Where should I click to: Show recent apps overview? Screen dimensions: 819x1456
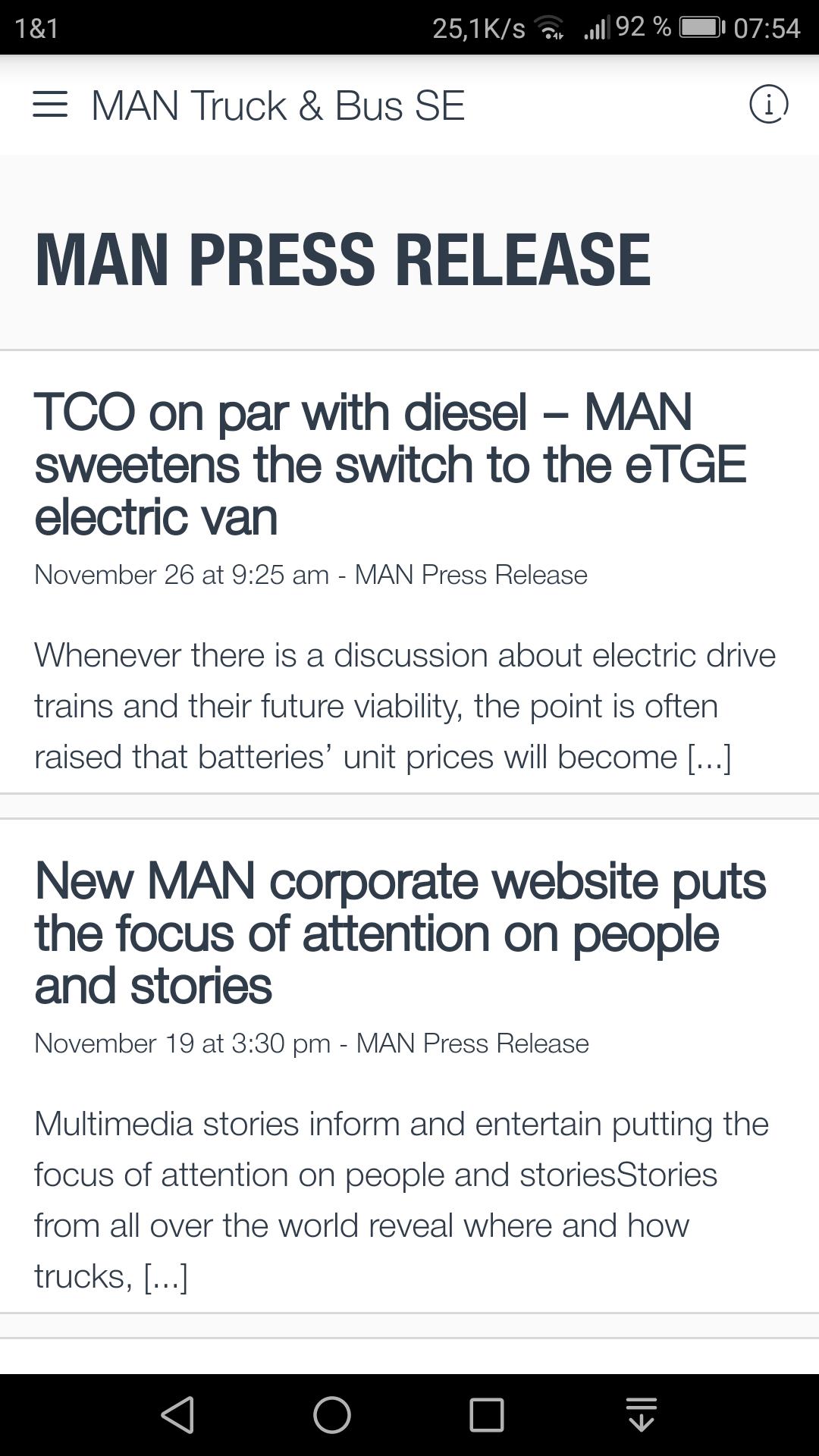[486, 1414]
